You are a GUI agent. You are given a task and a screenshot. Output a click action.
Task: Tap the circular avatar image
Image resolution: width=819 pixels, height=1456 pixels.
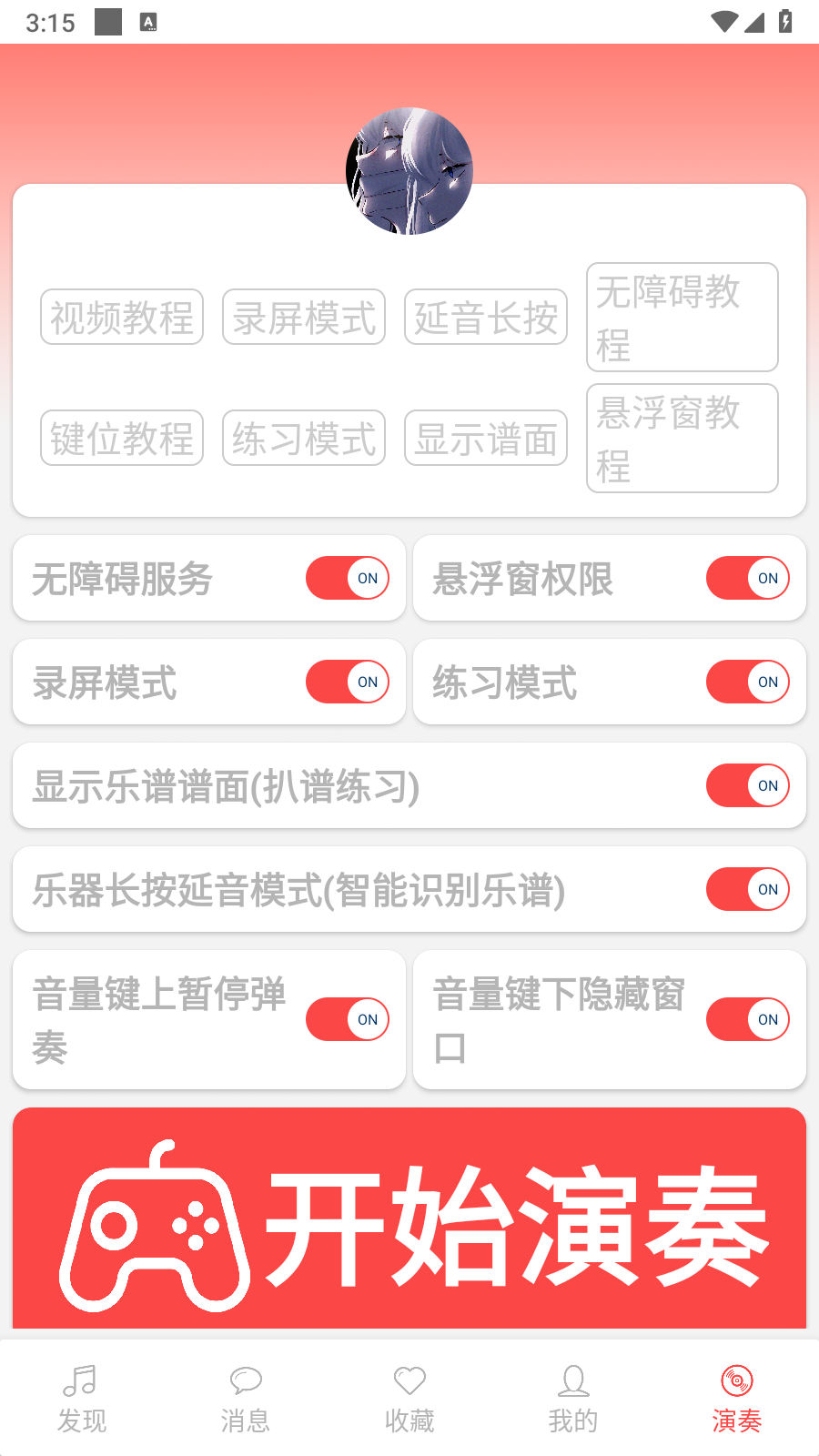[409, 169]
